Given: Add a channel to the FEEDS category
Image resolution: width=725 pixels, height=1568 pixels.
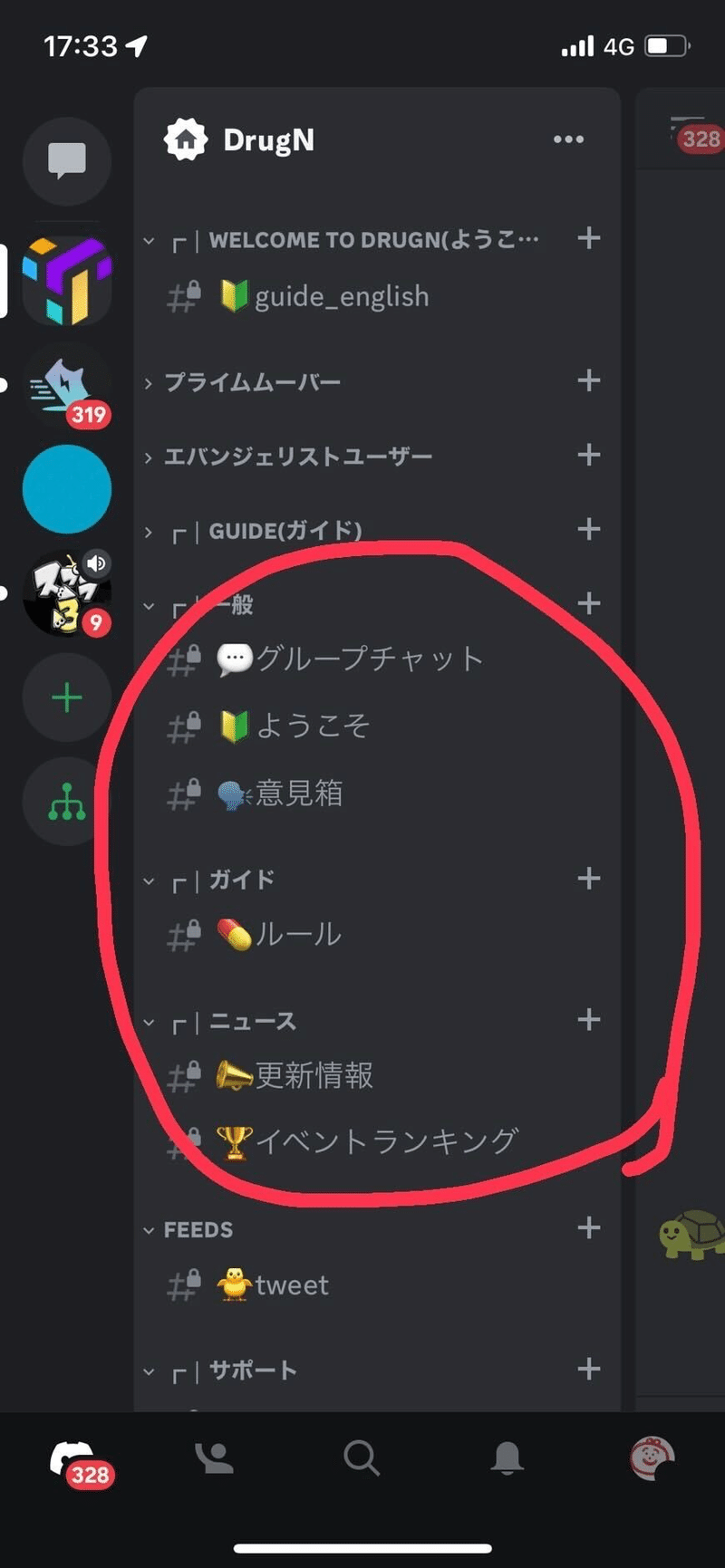Looking at the screenshot, I should tap(589, 1228).
